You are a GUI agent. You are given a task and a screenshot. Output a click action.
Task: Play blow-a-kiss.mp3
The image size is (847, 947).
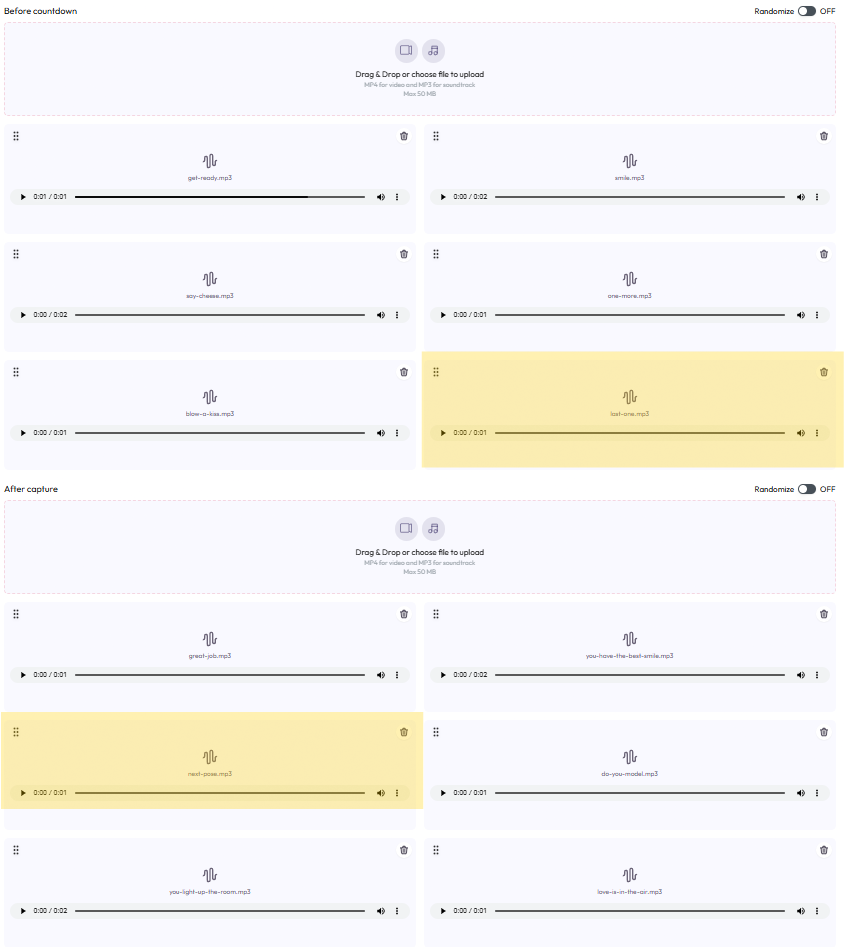(23, 433)
